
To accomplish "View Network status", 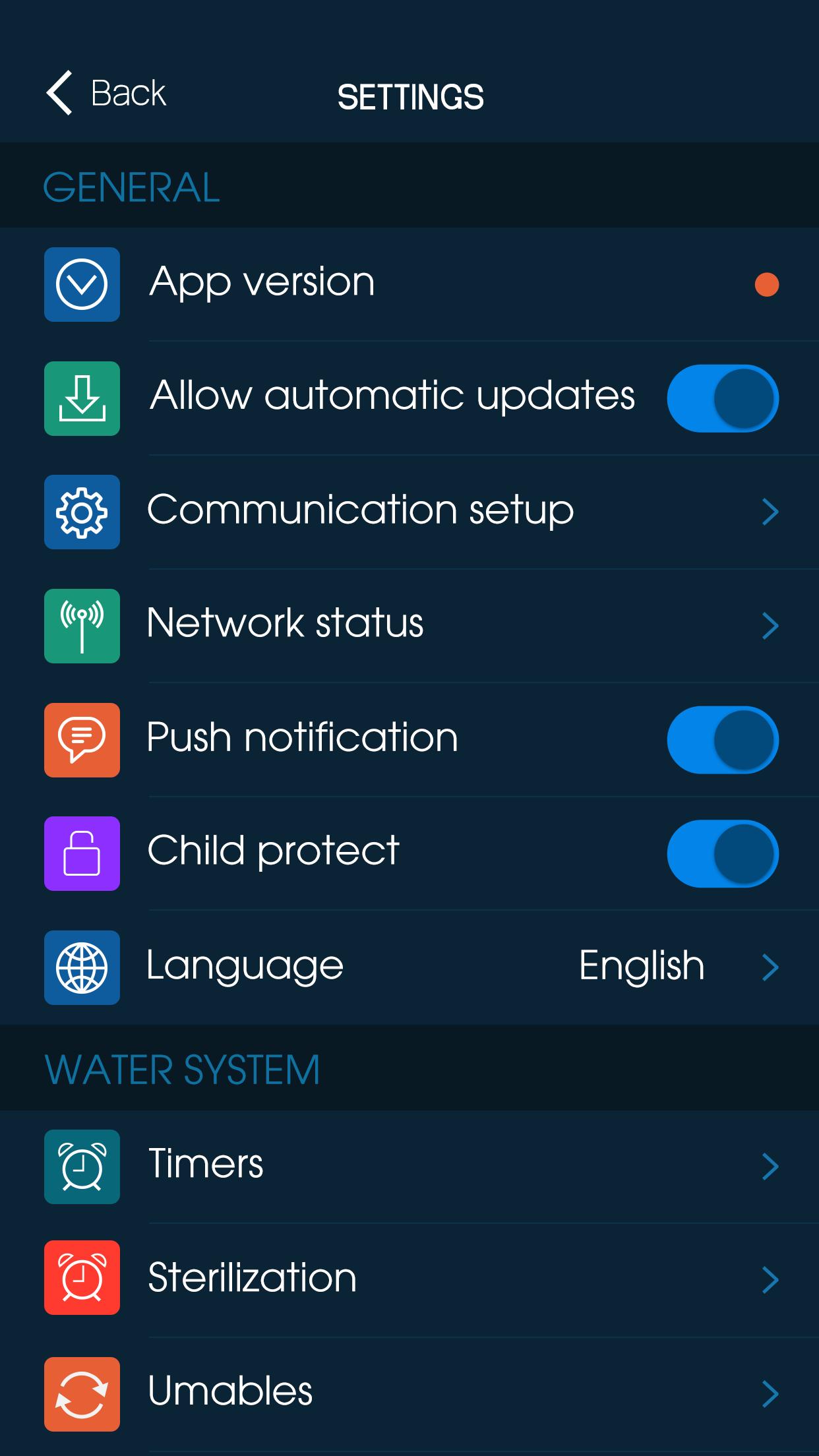I will point(409,626).
